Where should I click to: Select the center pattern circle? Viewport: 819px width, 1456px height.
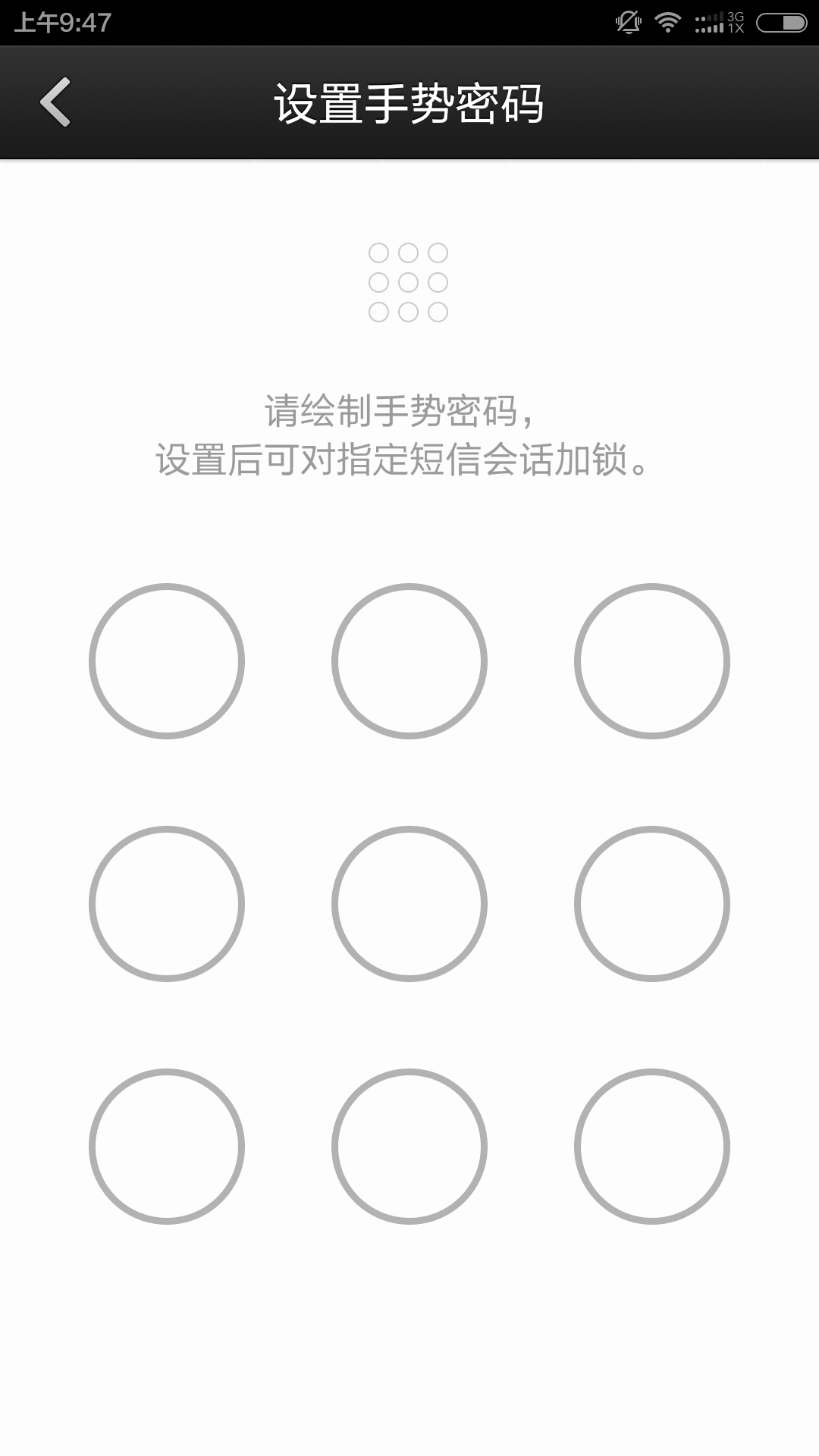pos(409,903)
